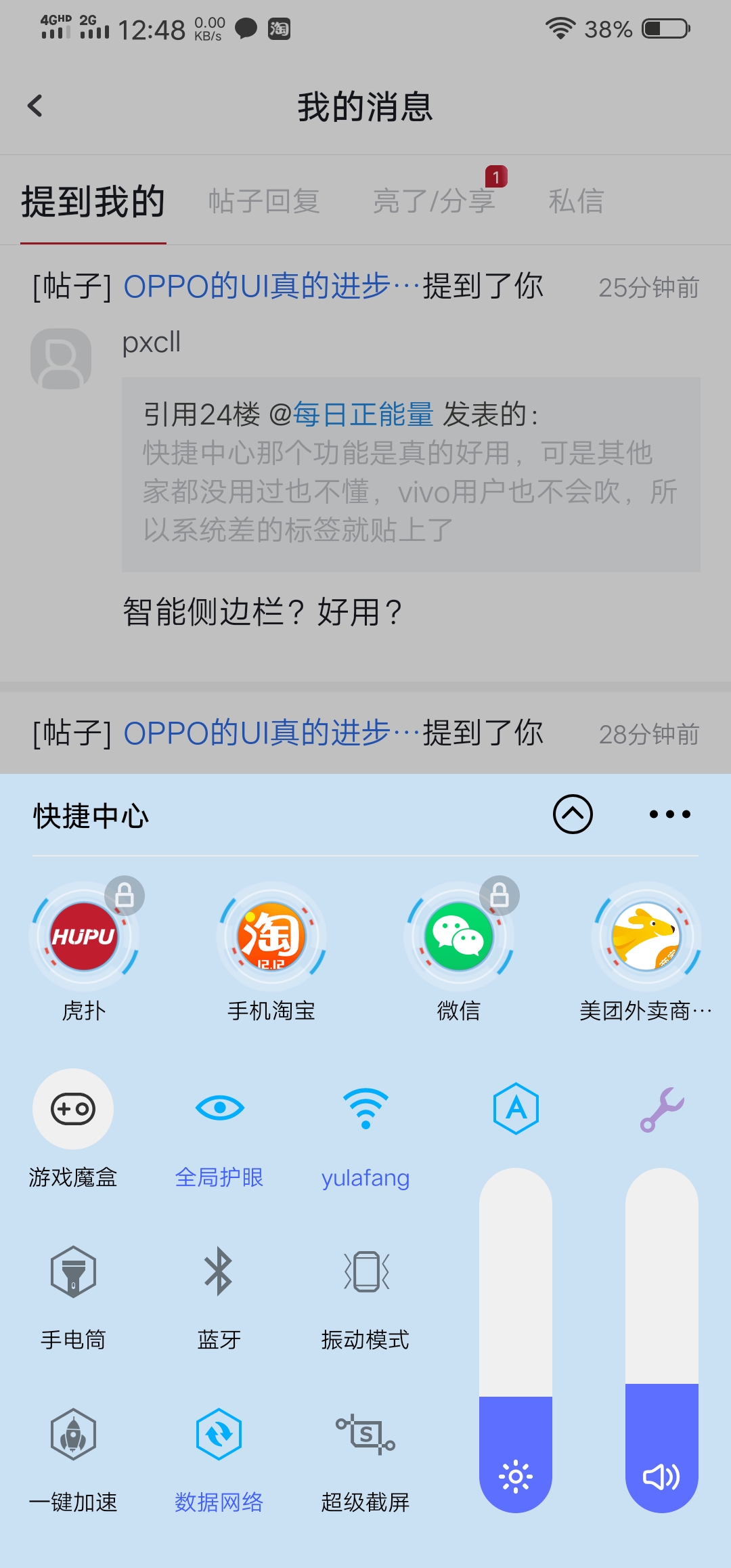The height and width of the screenshot is (1568, 731).
Task: Tap the auto-brightness A icon
Action: coord(516,1108)
